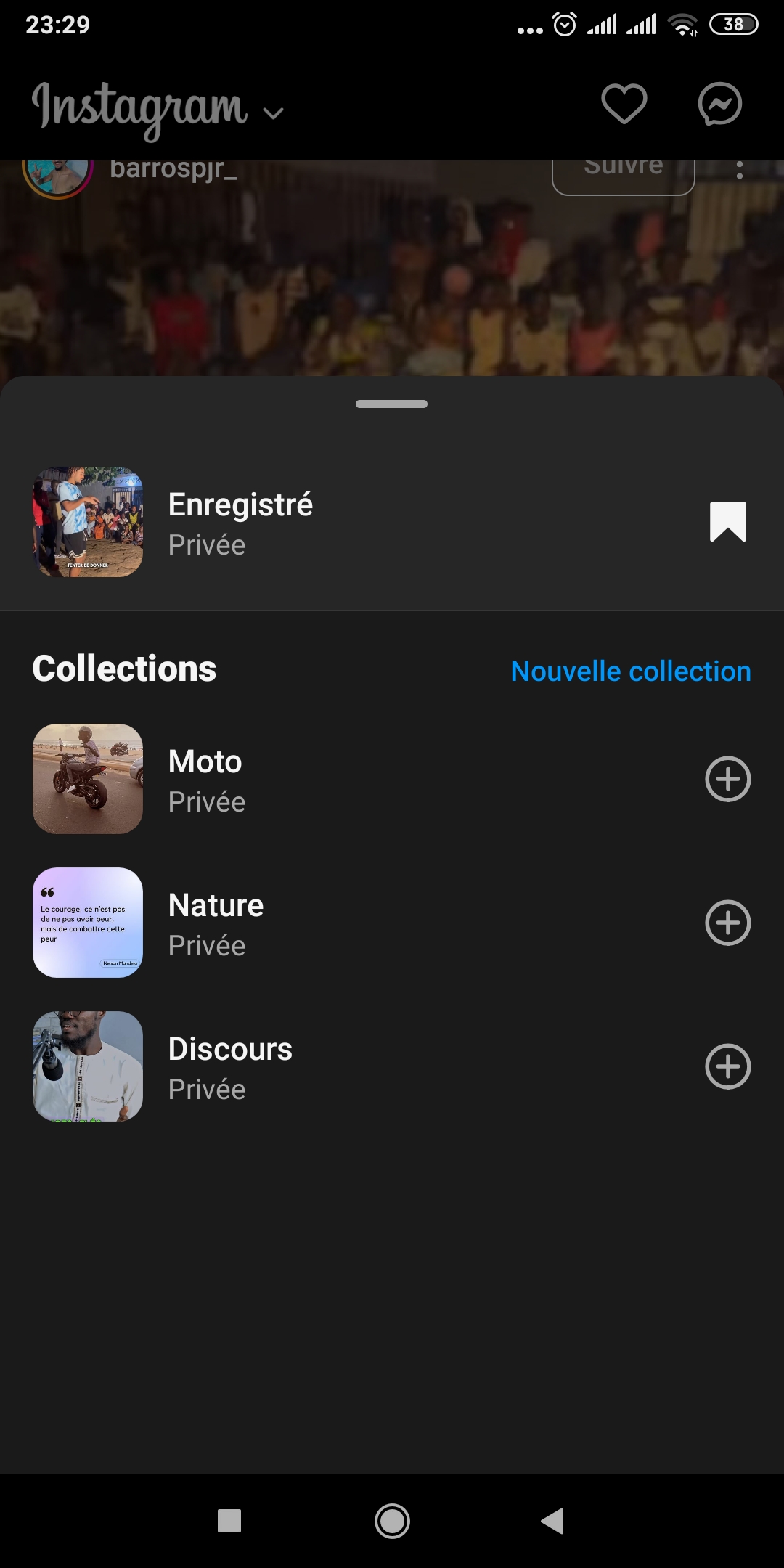Expand the Instagram feed dropdown
Image resolution: width=784 pixels, height=1568 pixels.
273,113
